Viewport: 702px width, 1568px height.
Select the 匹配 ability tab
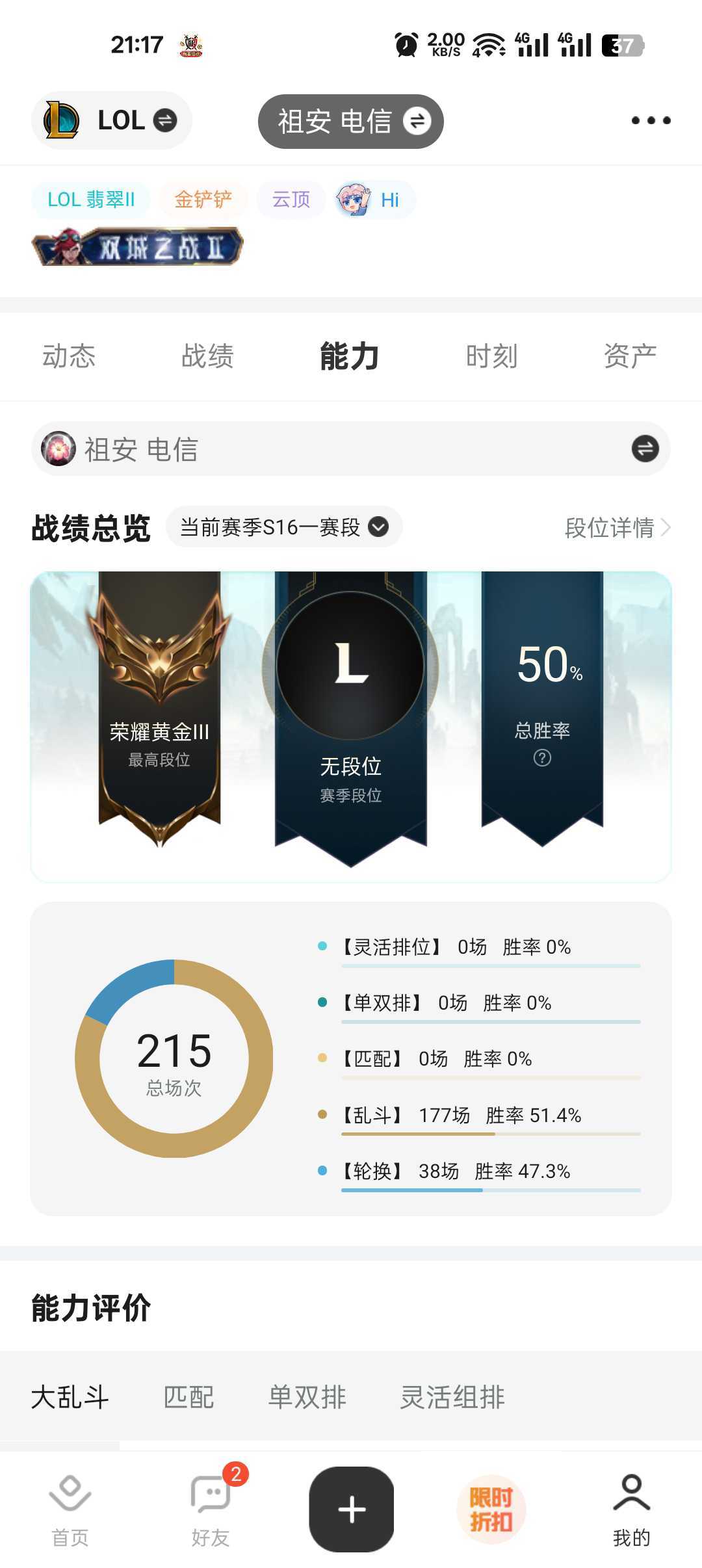188,1397
